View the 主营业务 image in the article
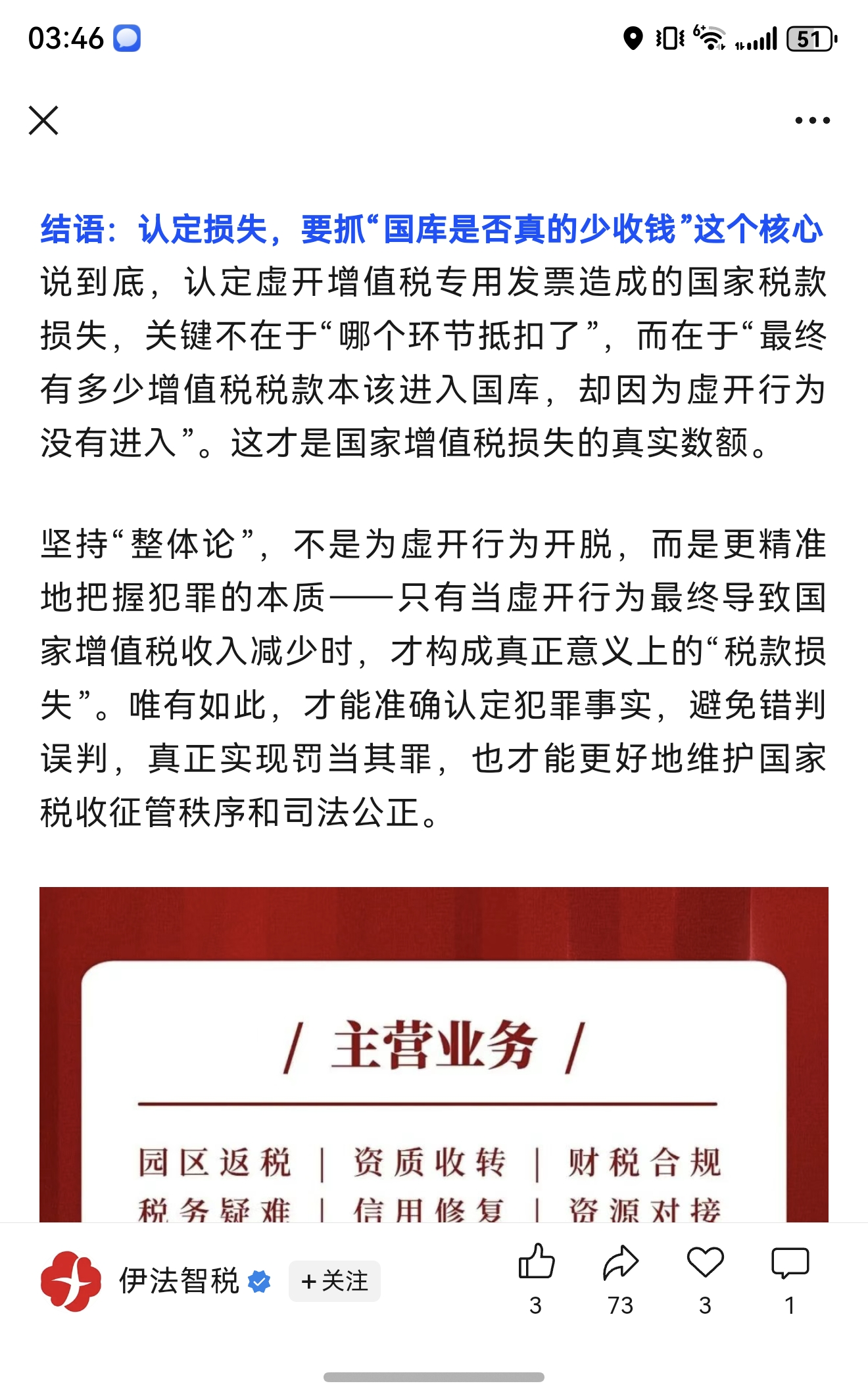This screenshot has height=1394, width=868. (x=434, y=1054)
